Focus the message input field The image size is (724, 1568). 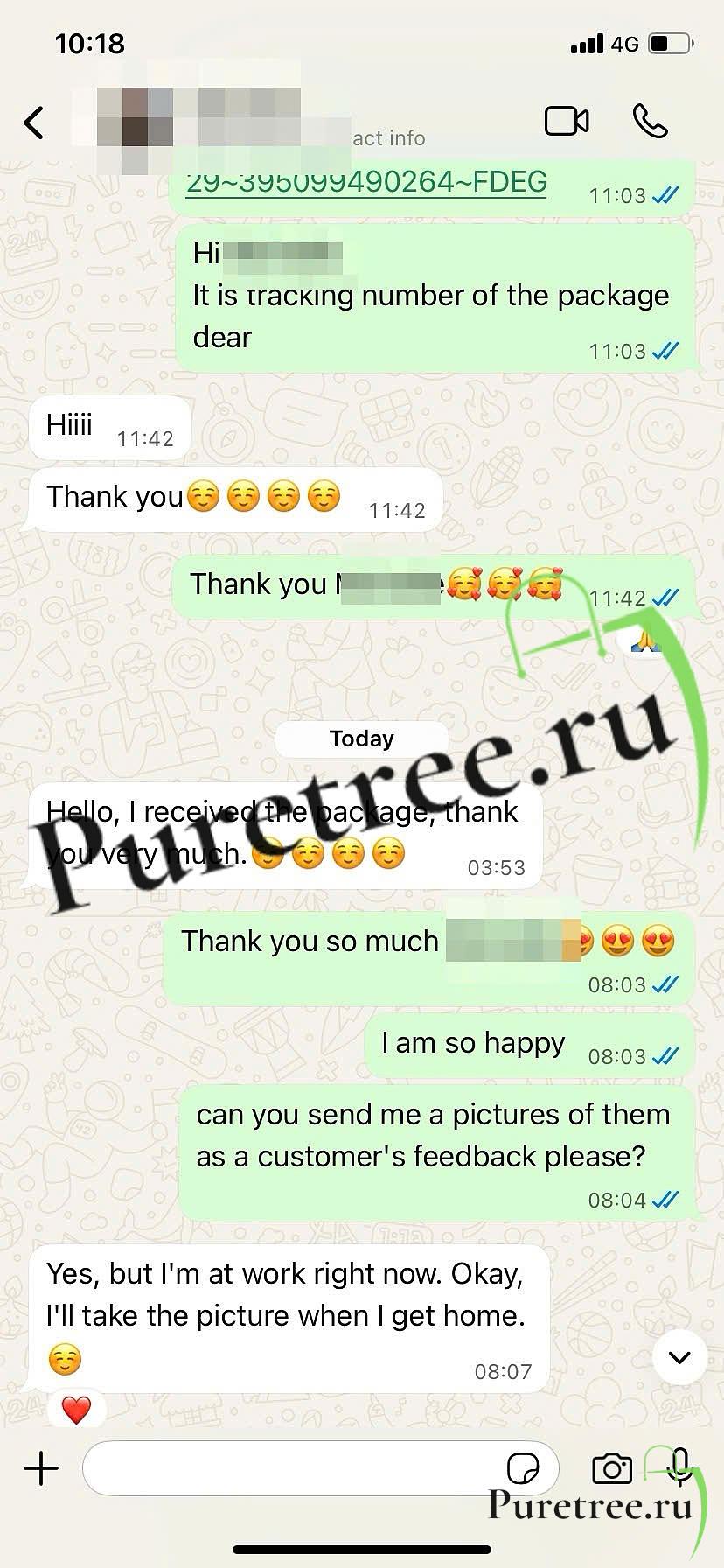[289, 1467]
